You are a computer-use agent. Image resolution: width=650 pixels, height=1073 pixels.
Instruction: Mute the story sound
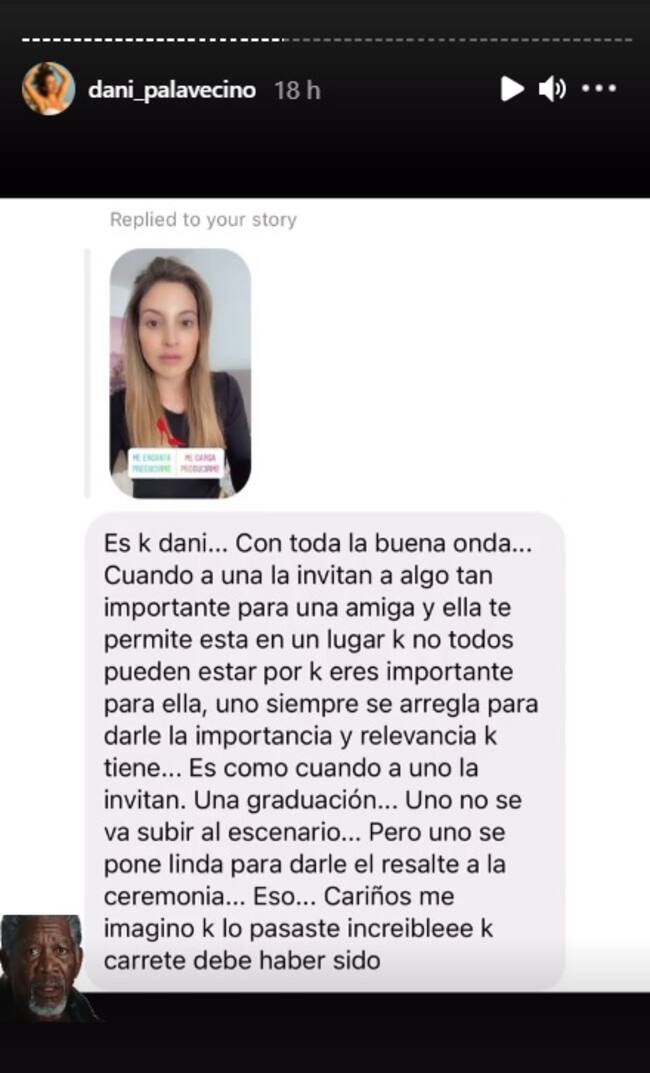[x=552, y=89]
